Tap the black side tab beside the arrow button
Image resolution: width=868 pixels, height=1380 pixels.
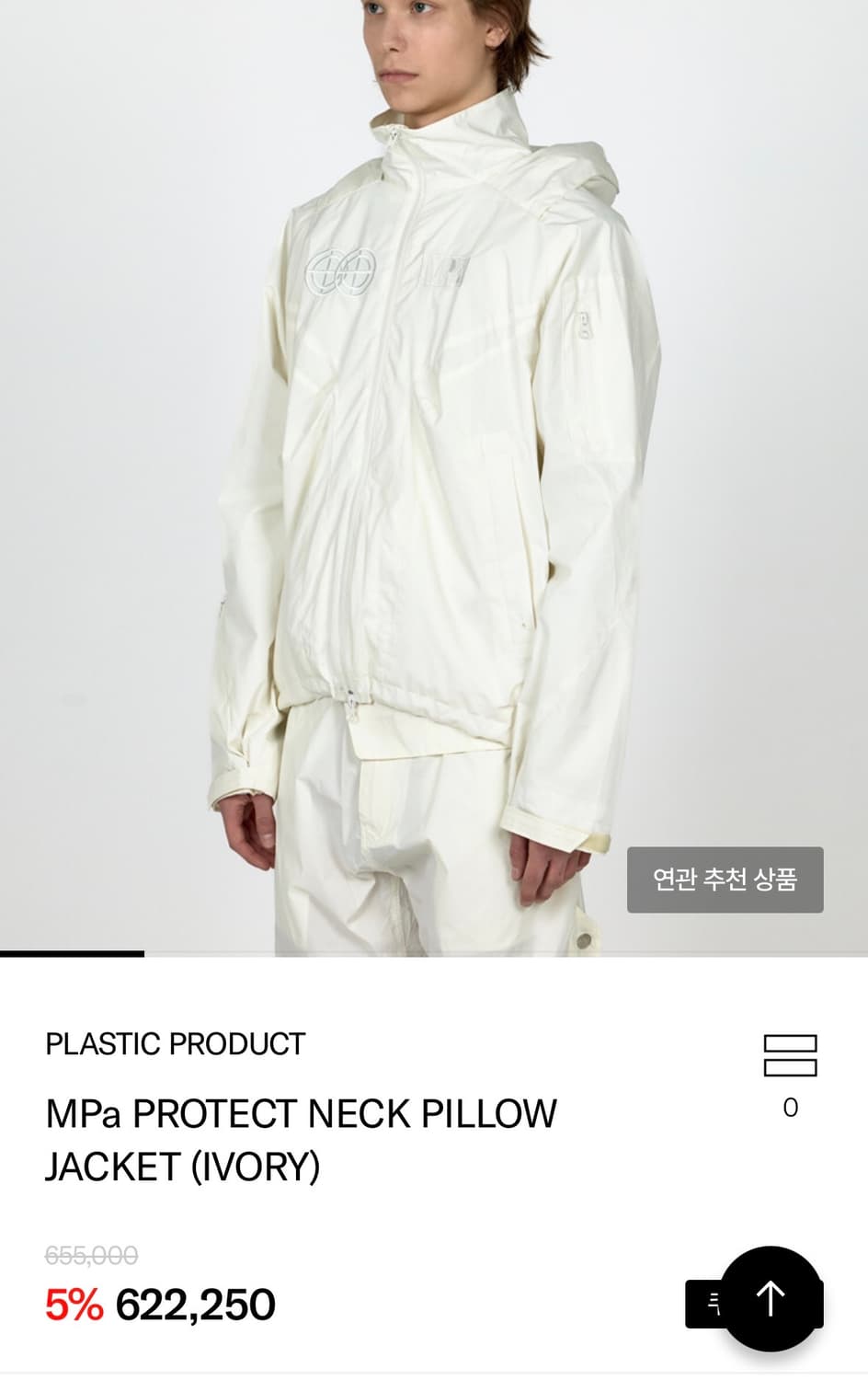click(x=713, y=1301)
